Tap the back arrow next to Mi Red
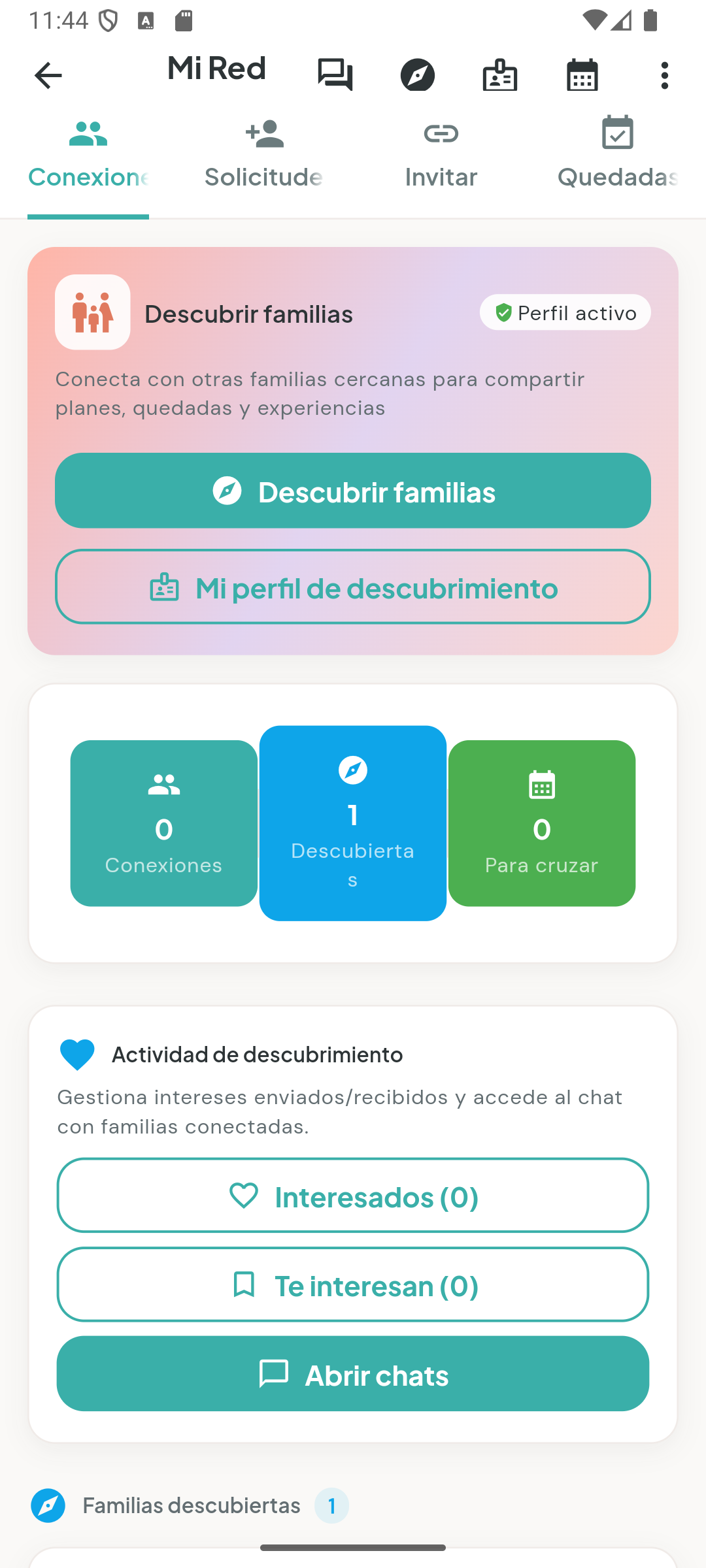The height and width of the screenshot is (1568, 706). [48, 74]
